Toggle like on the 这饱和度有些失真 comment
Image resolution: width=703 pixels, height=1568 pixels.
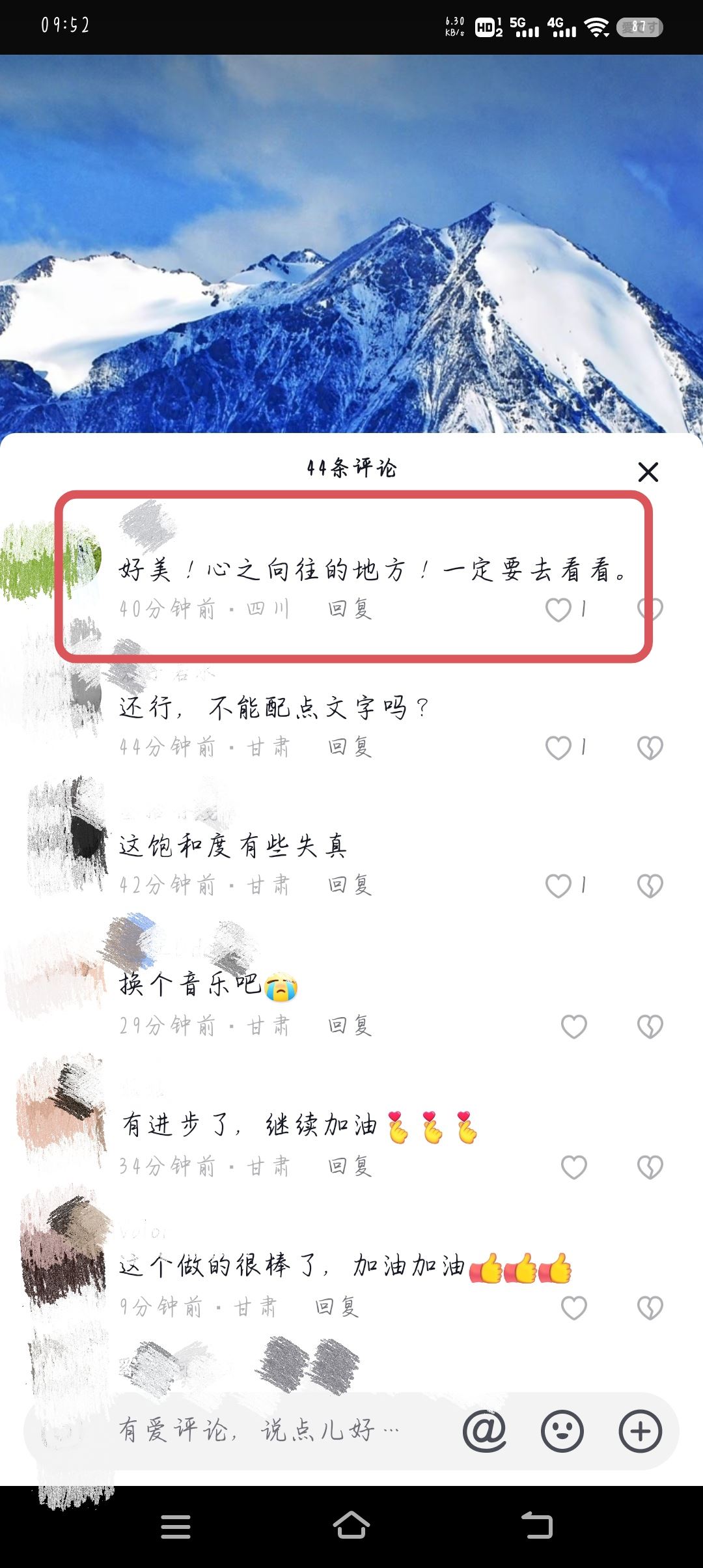pyautogui.click(x=558, y=886)
